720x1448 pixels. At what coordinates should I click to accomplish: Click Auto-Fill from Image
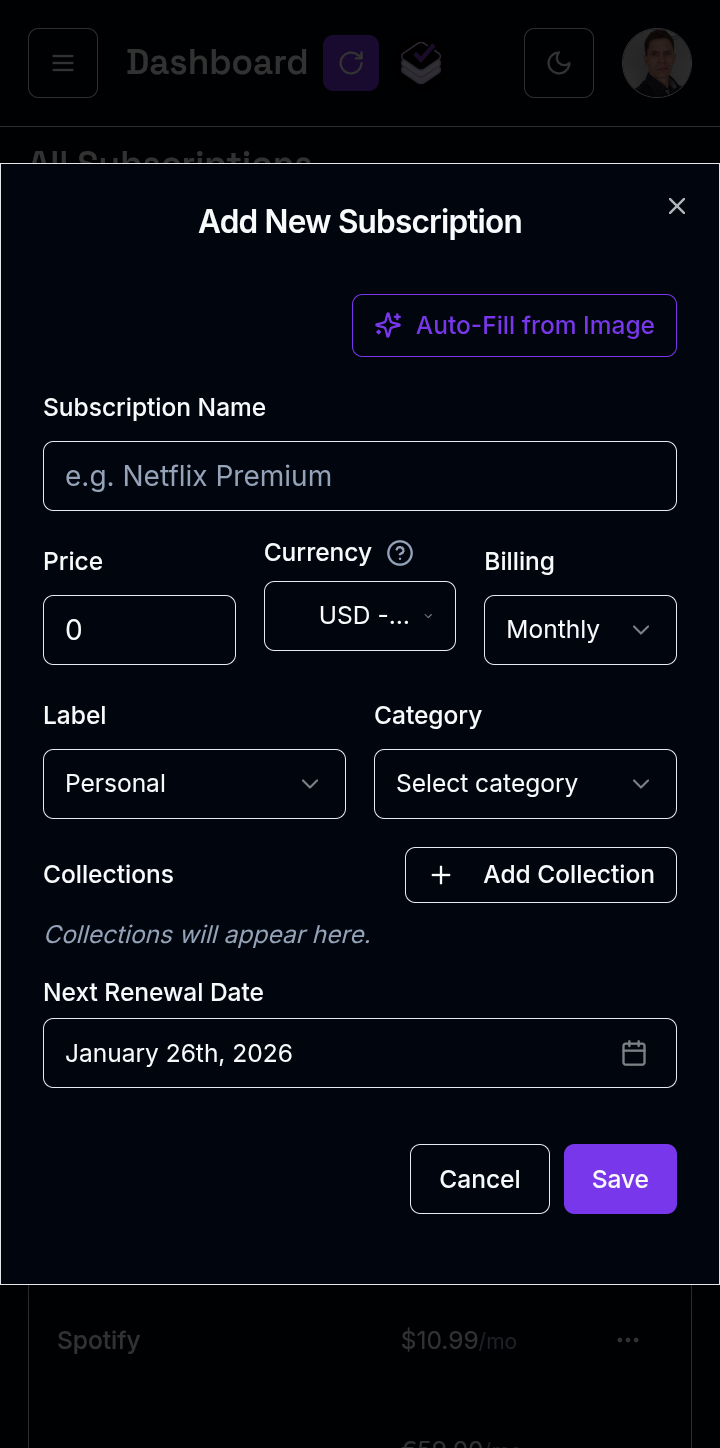[x=514, y=325]
